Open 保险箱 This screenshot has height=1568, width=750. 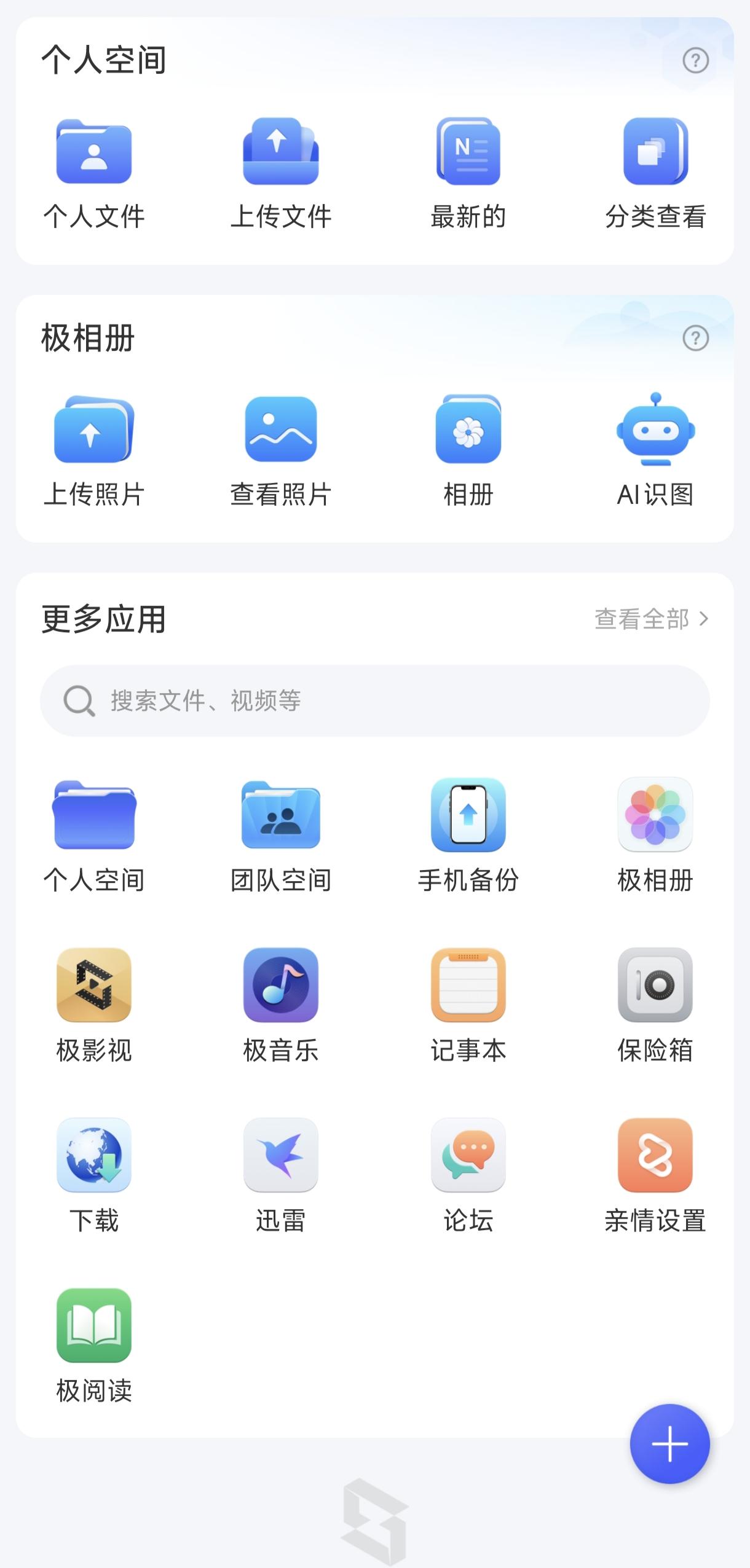[x=655, y=1006]
